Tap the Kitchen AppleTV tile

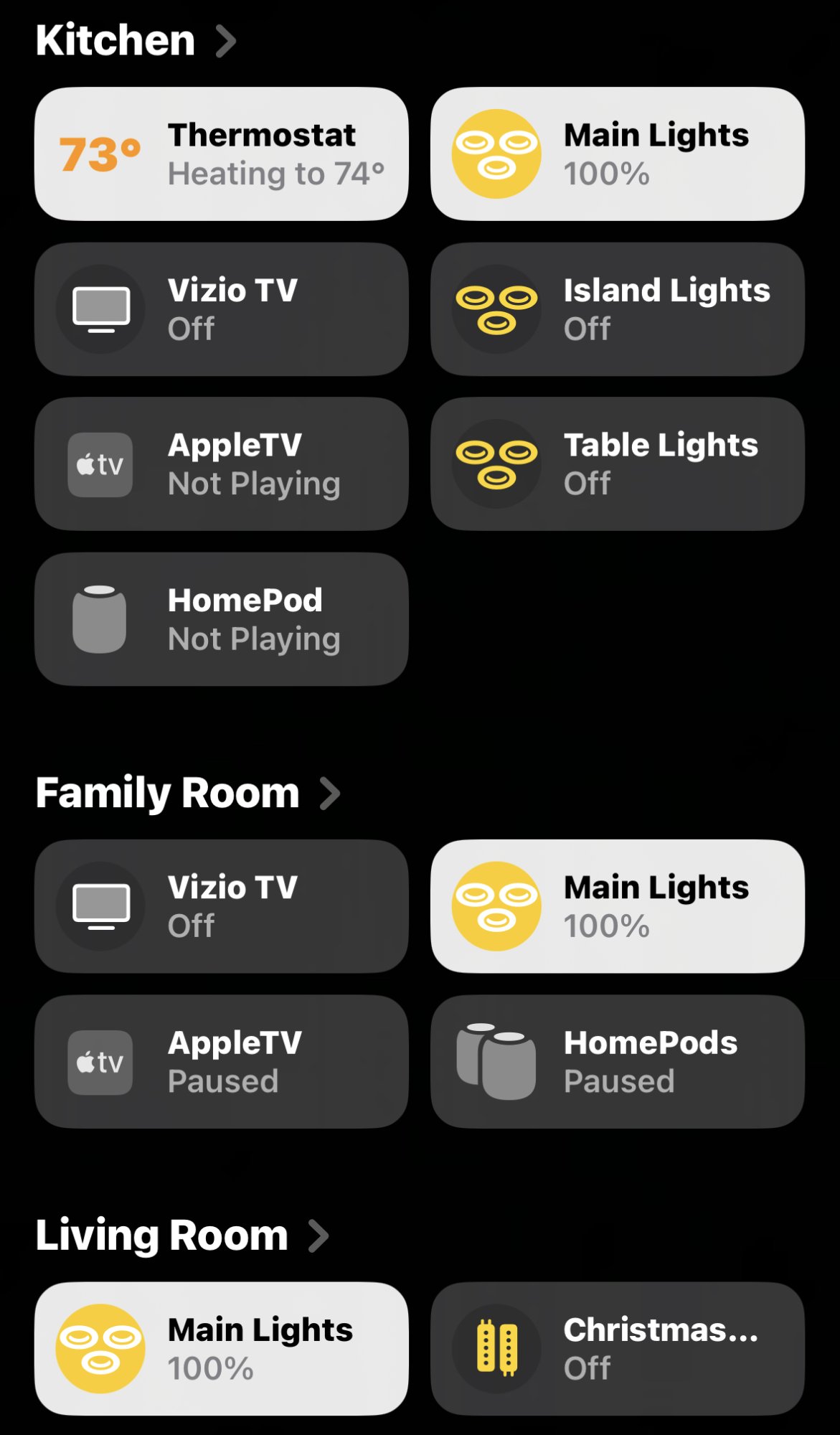click(221, 464)
